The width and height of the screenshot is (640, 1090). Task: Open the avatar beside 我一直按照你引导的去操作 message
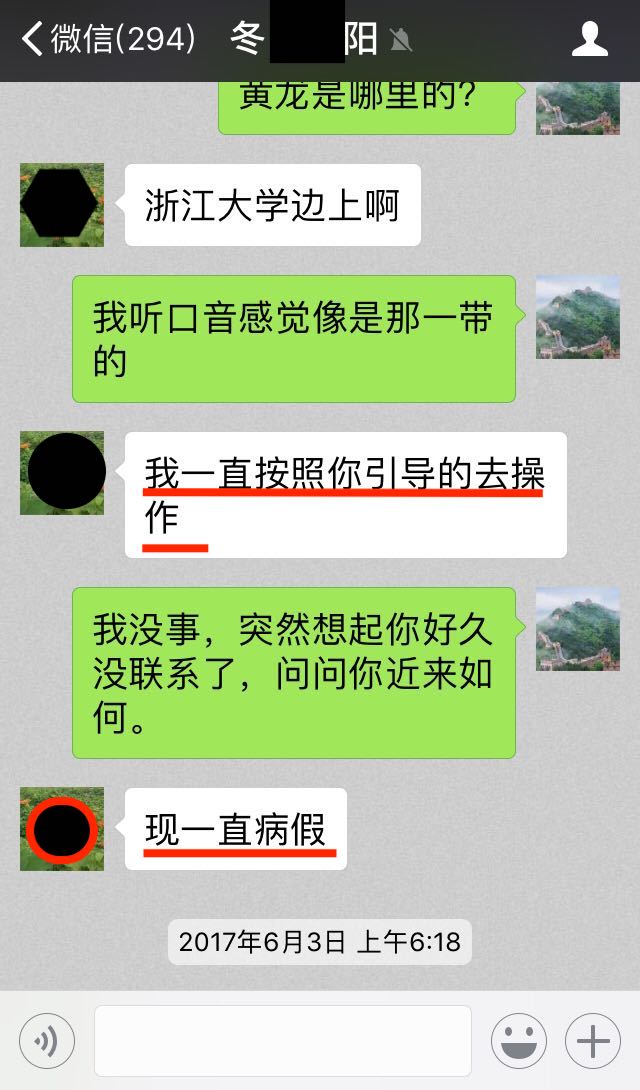61,473
